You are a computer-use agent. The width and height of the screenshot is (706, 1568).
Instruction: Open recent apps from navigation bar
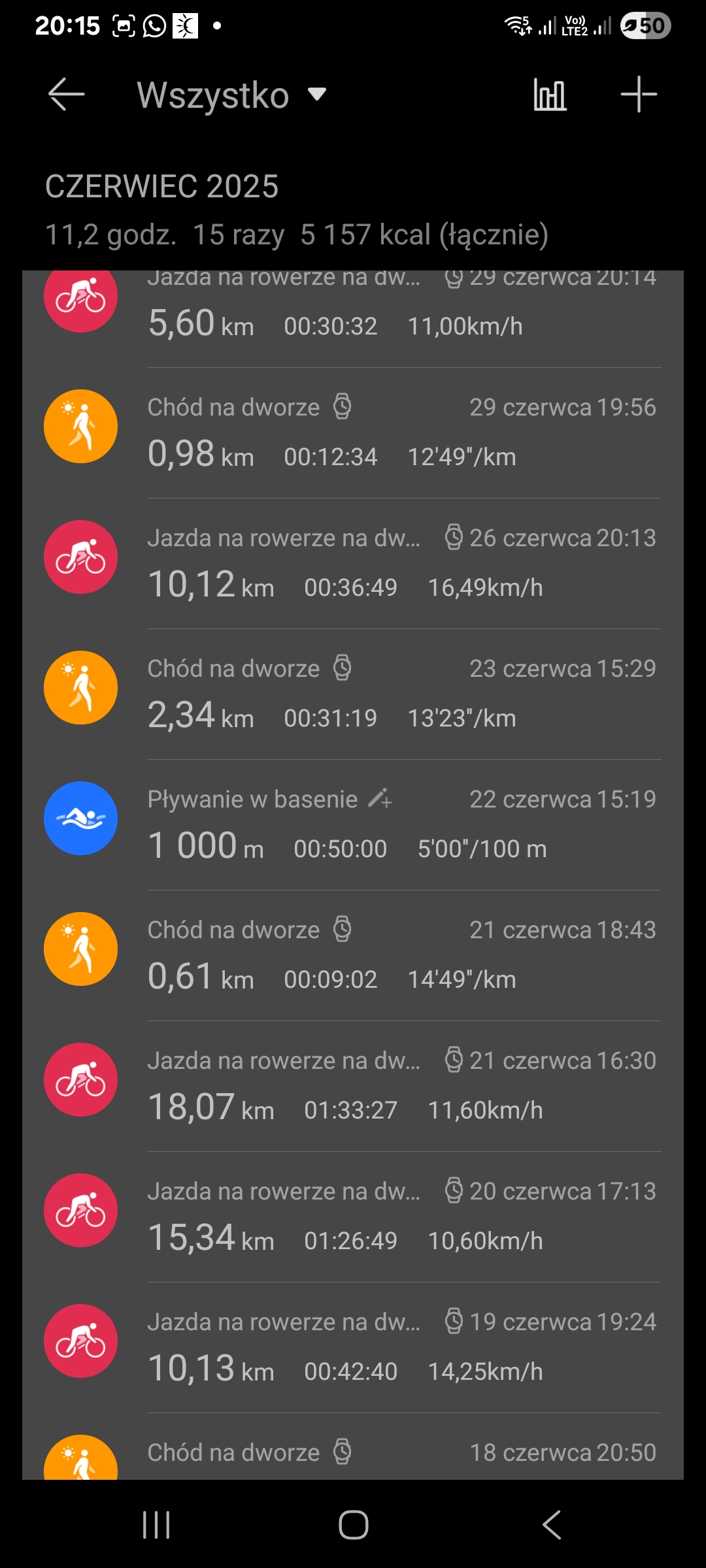156,1526
